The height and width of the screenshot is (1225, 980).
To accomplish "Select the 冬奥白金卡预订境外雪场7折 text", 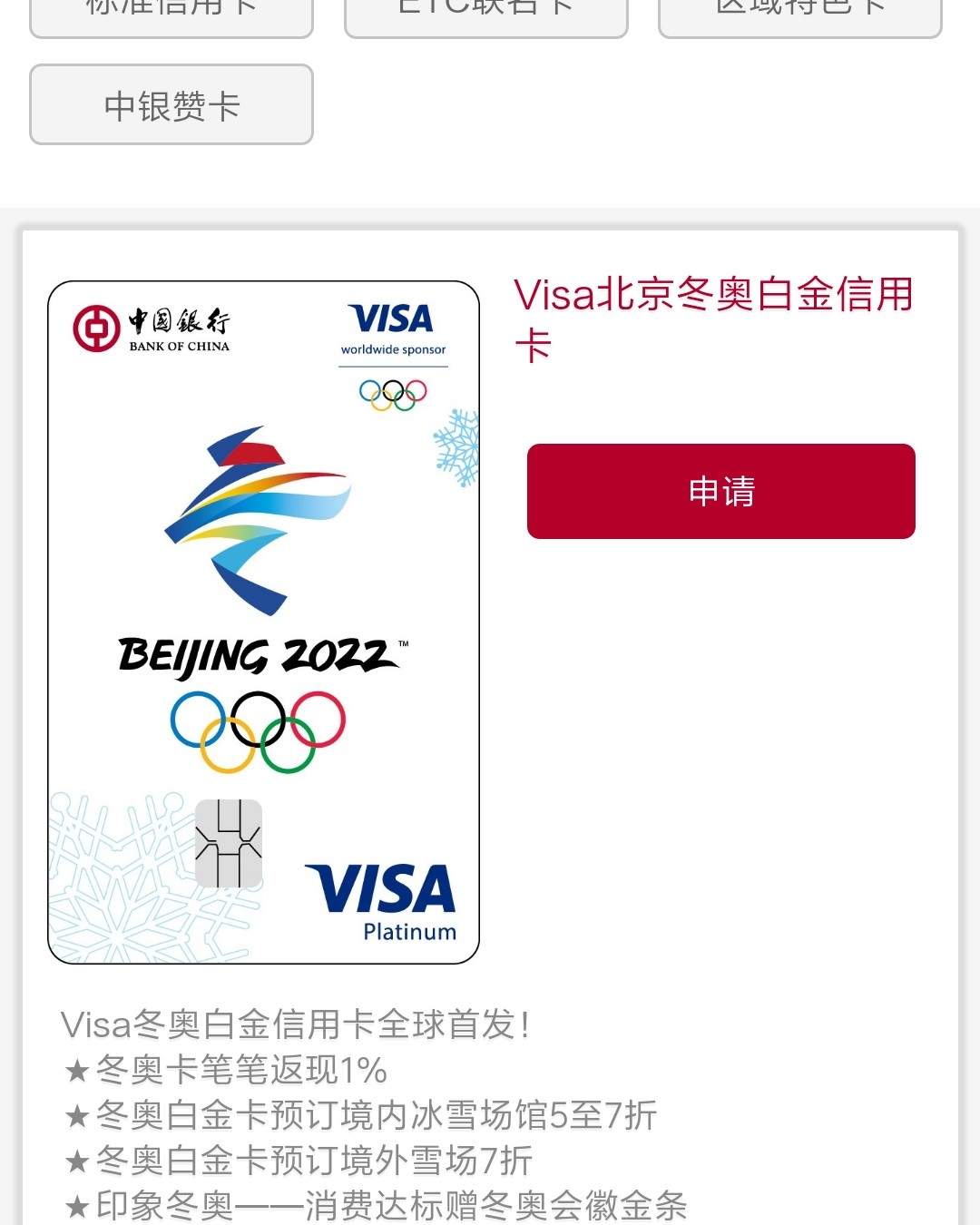I will tap(295, 1161).
